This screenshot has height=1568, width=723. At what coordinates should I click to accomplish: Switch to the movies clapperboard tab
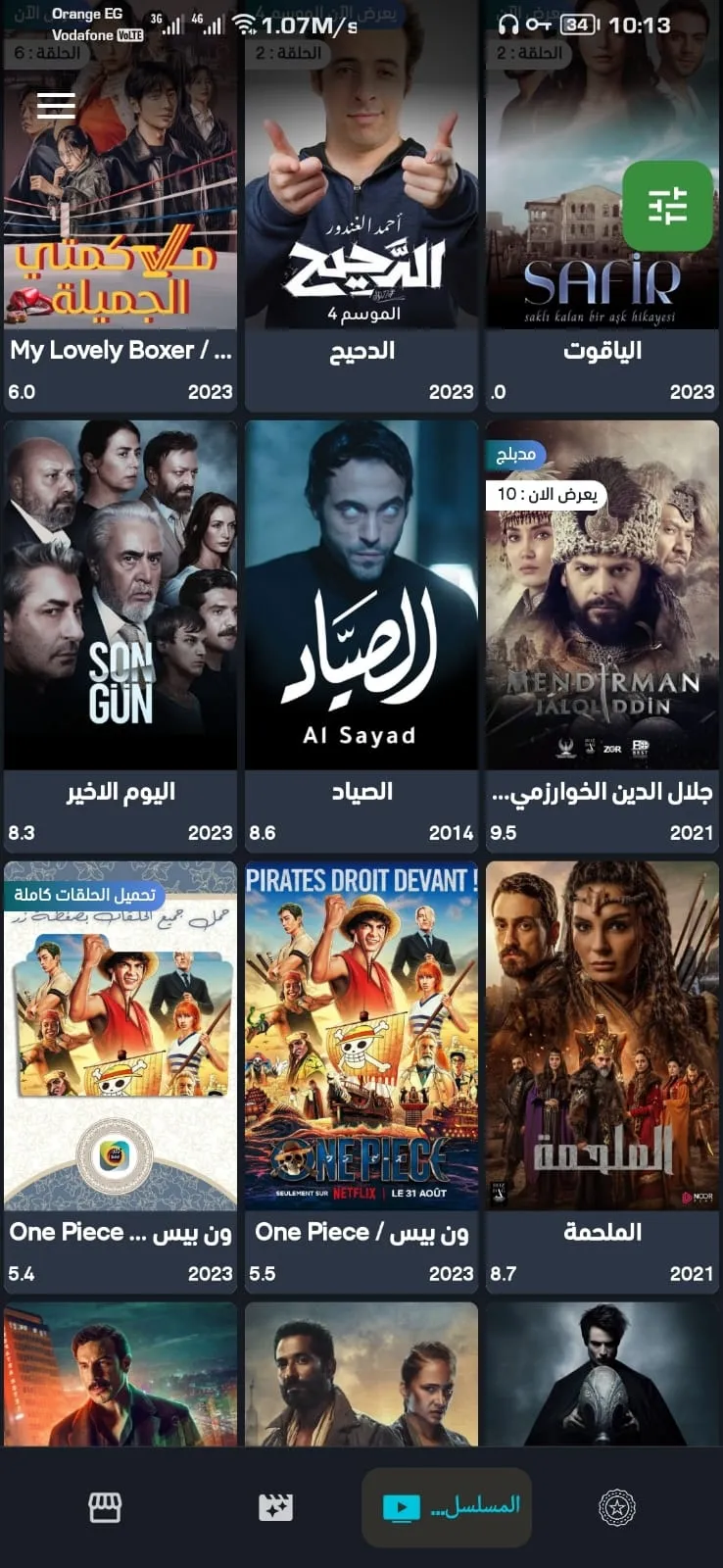pyautogui.click(x=275, y=1507)
